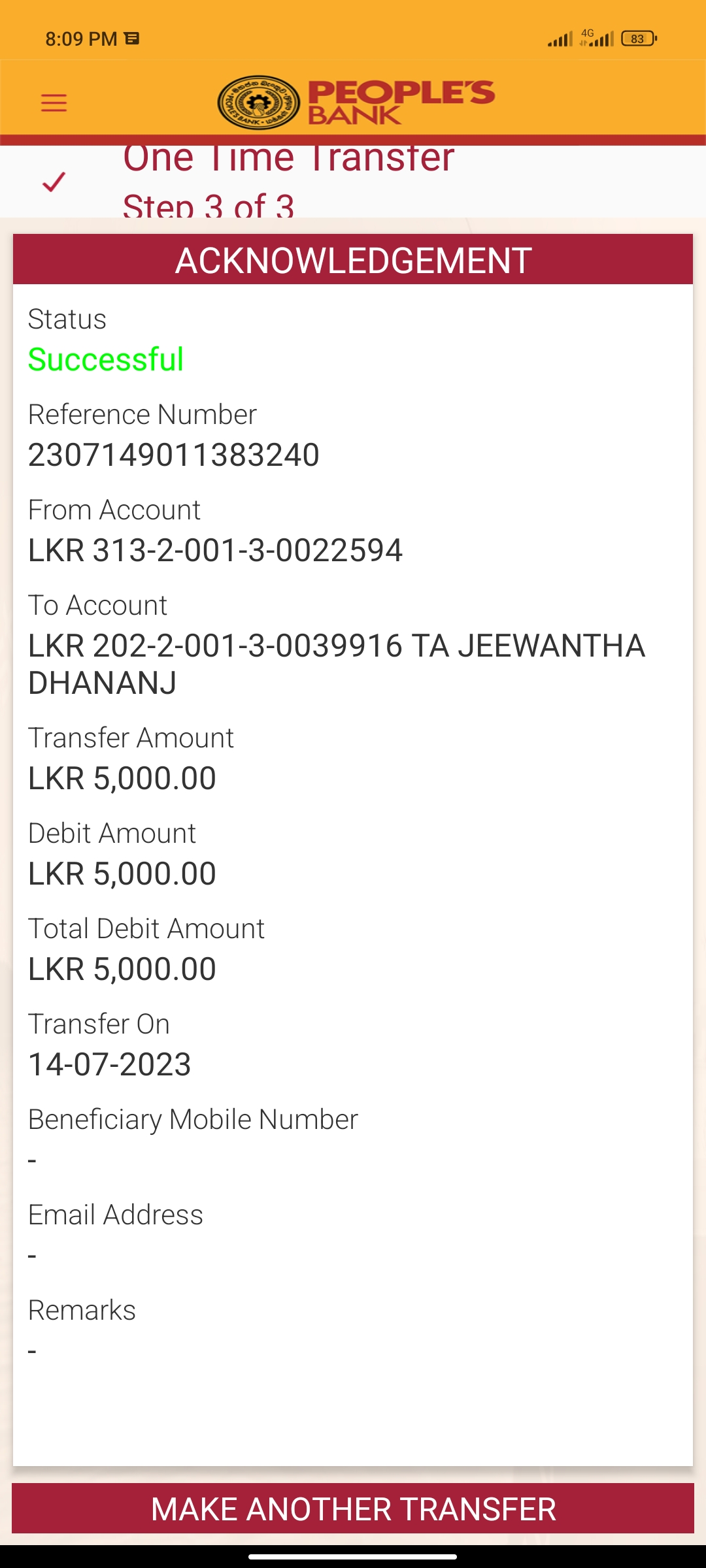The width and height of the screenshot is (706, 1568).
Task: Open the hamburger drawer menu
Action: [x=54, y=103]
